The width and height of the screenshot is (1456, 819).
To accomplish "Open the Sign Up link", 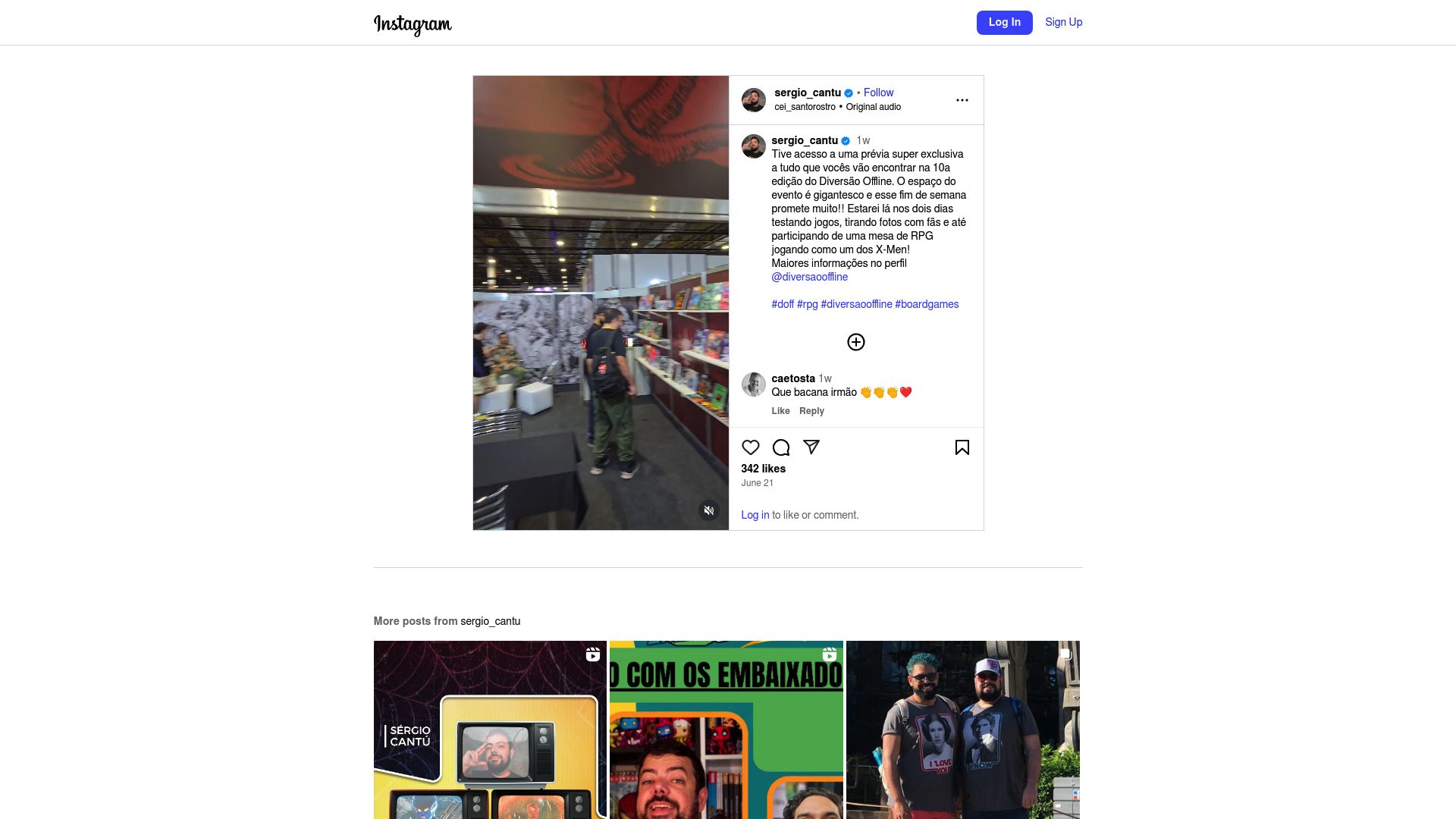I will (x=1063, y=23).
